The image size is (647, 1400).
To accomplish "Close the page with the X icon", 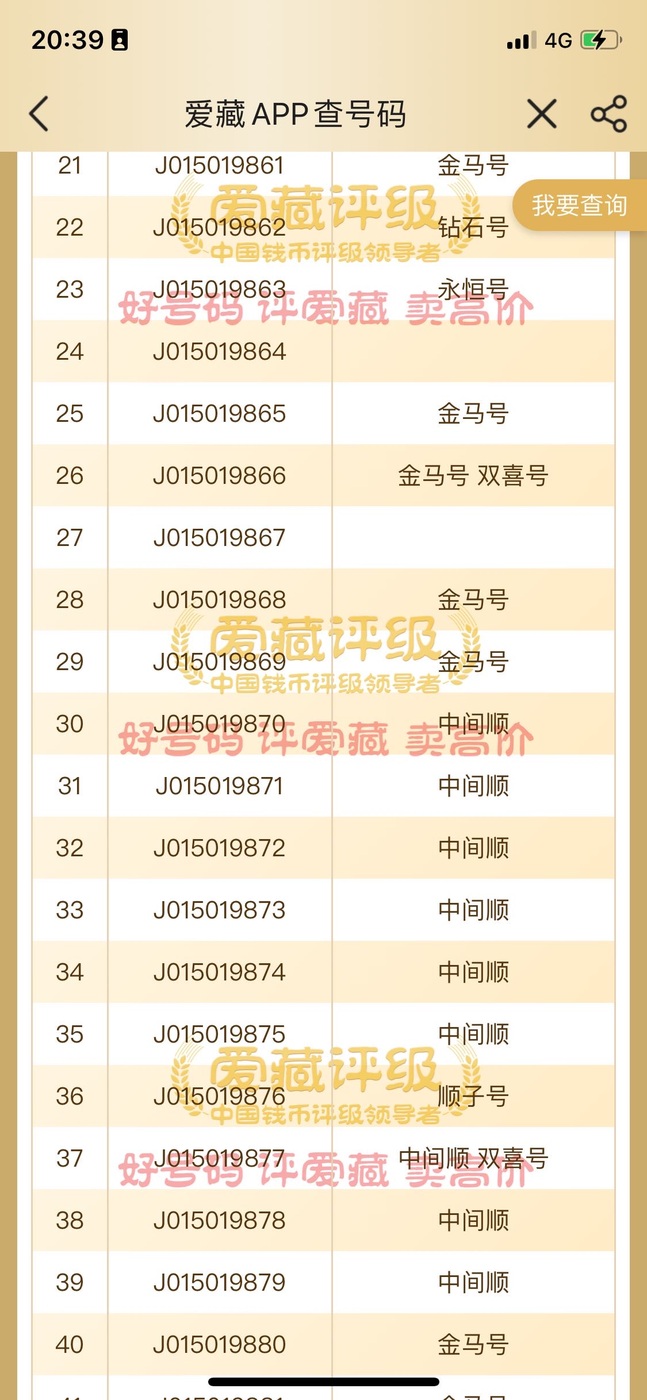I will click(x=541, y=114).
